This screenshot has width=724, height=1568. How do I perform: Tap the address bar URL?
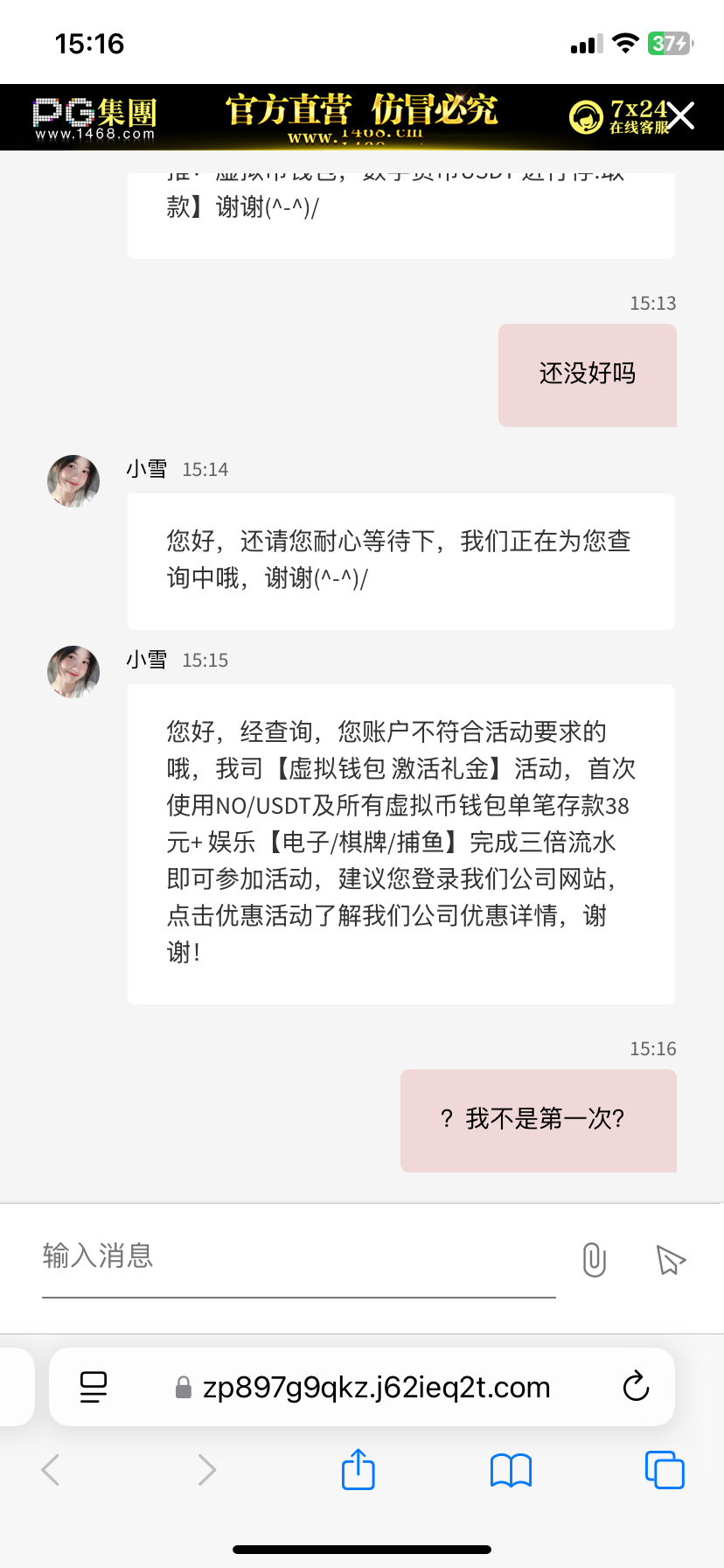tap(376, 1387)
